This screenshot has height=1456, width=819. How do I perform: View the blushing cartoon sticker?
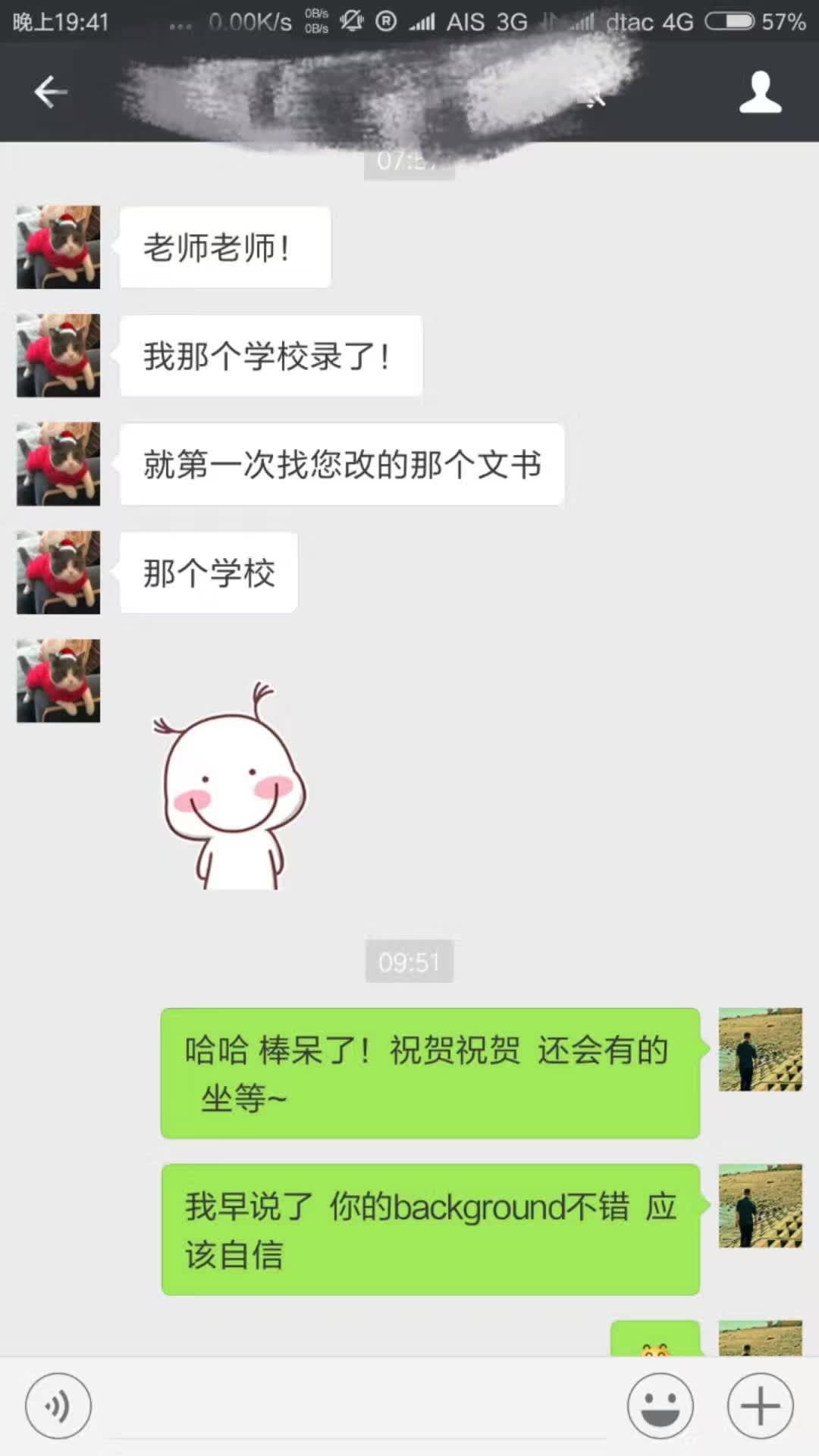coord(231,789)
